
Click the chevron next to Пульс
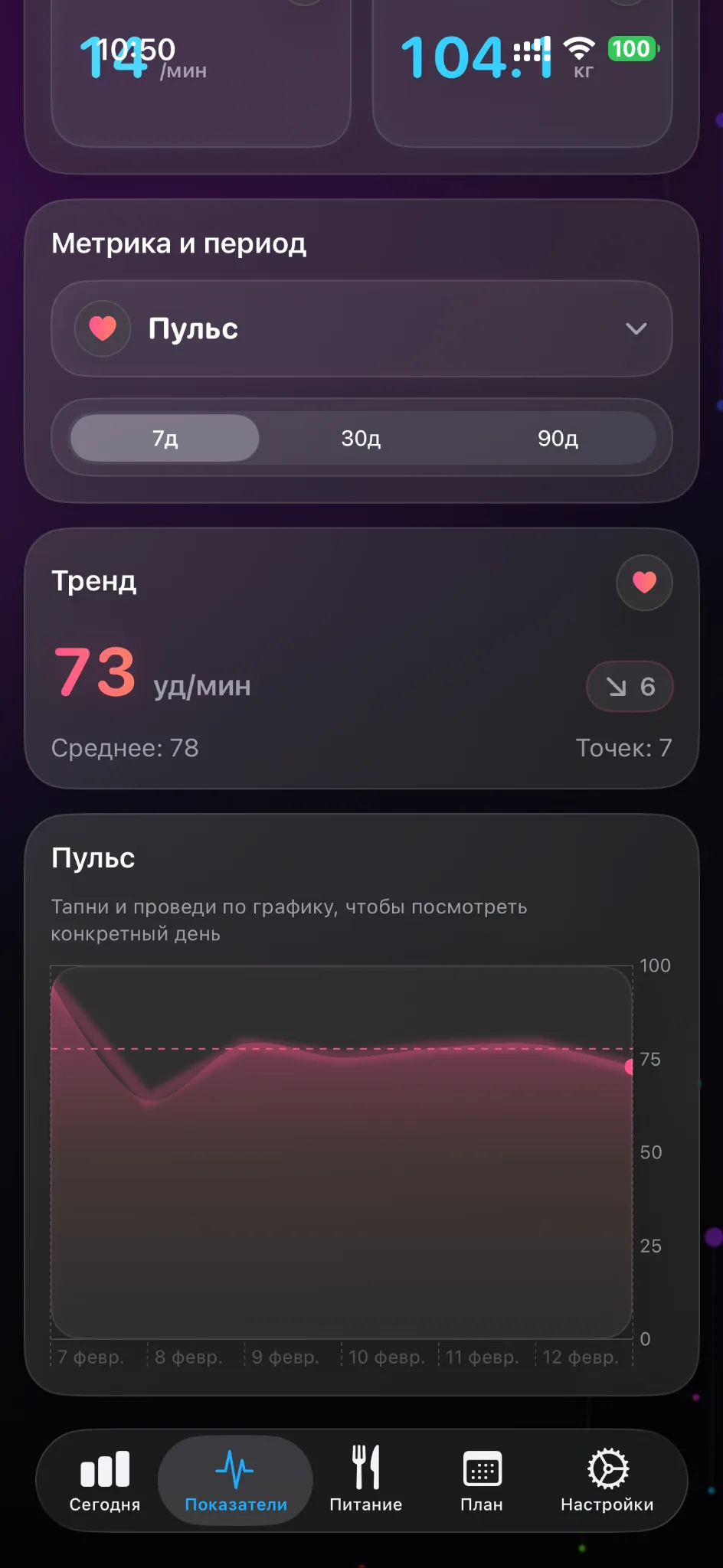point(635,328)
